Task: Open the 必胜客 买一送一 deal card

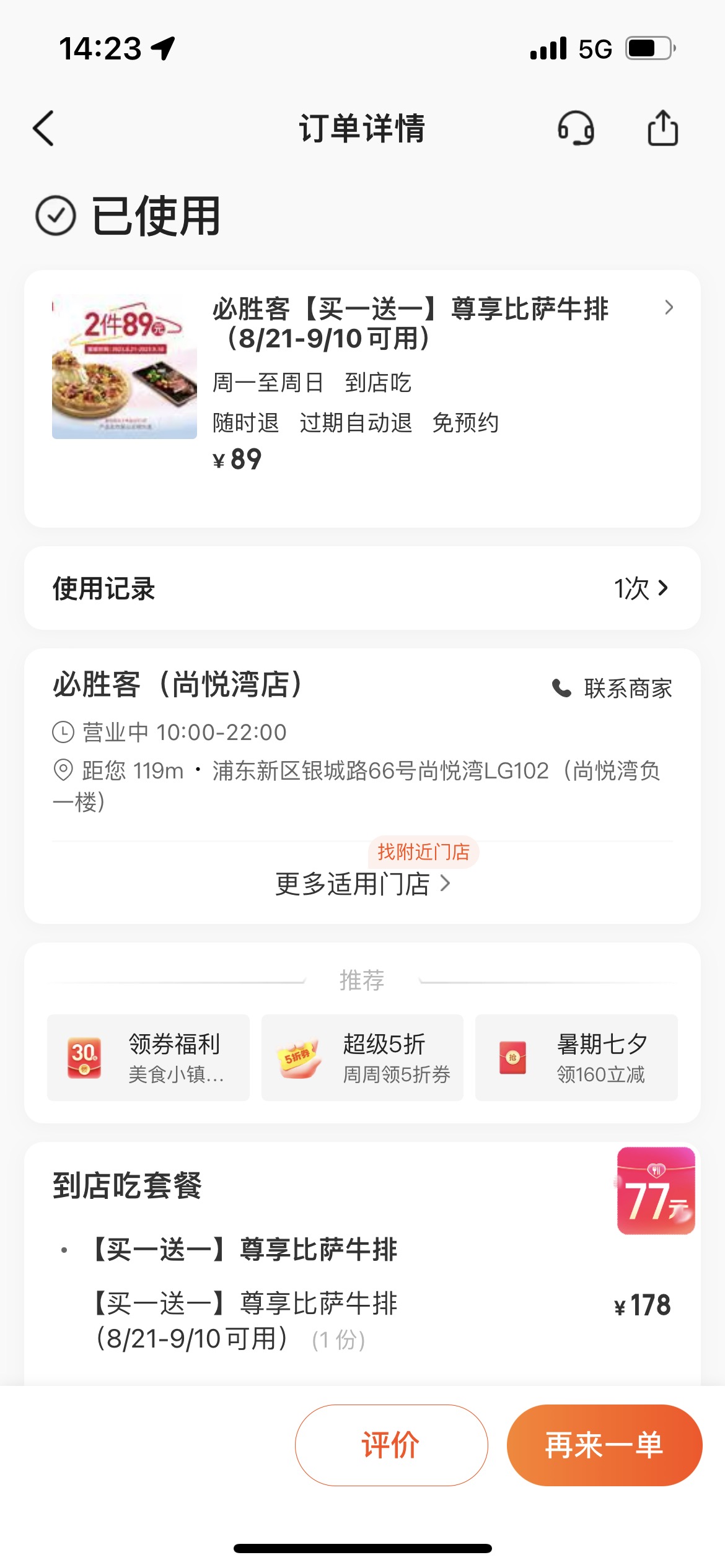Action: [362, 398]
